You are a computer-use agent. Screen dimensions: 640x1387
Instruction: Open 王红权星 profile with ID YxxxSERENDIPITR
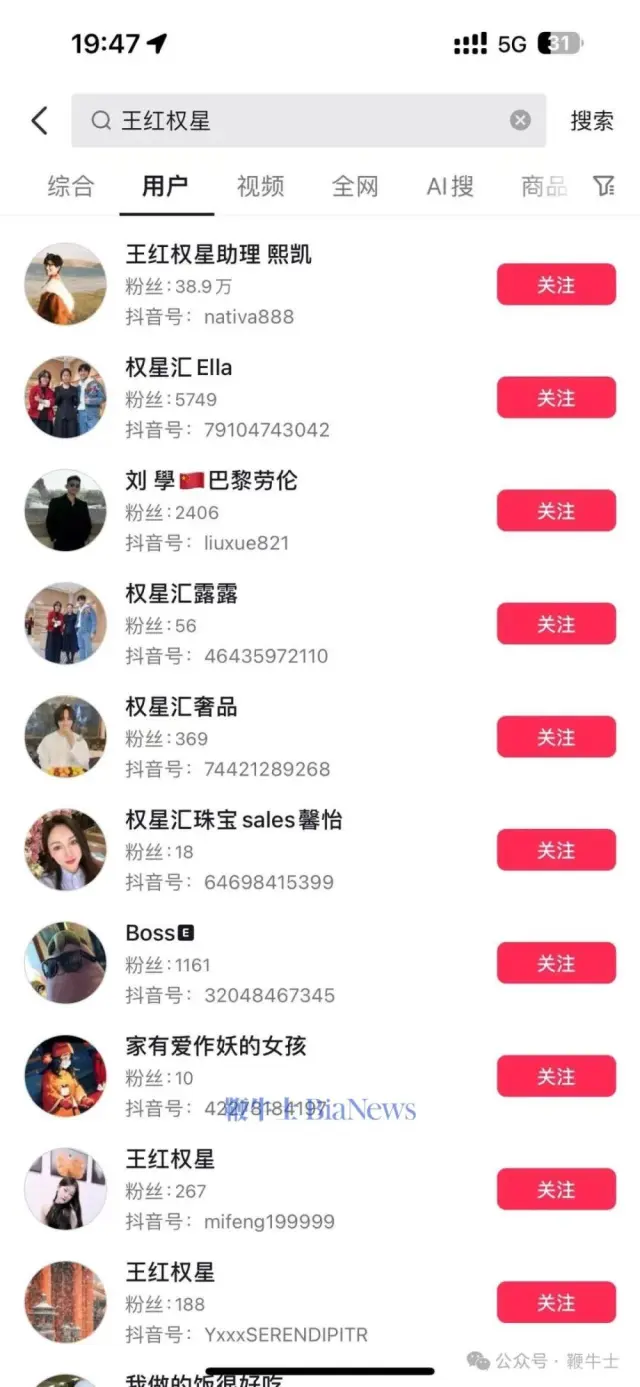pyautogui.click(x=170, y=1272)
